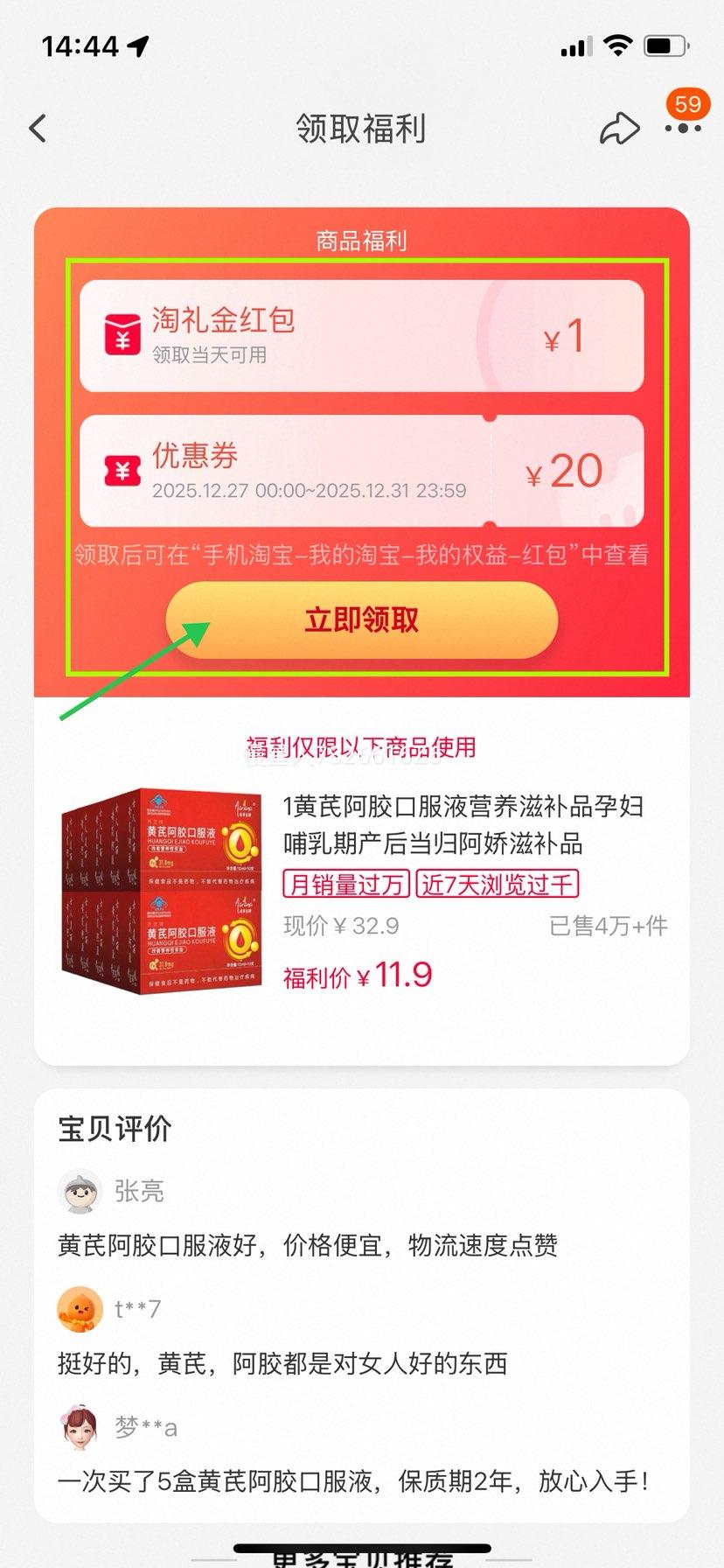Tap the yellow coupon icon on 优惠券
This screenshot has height=1568, width=724.
(122, 470)
